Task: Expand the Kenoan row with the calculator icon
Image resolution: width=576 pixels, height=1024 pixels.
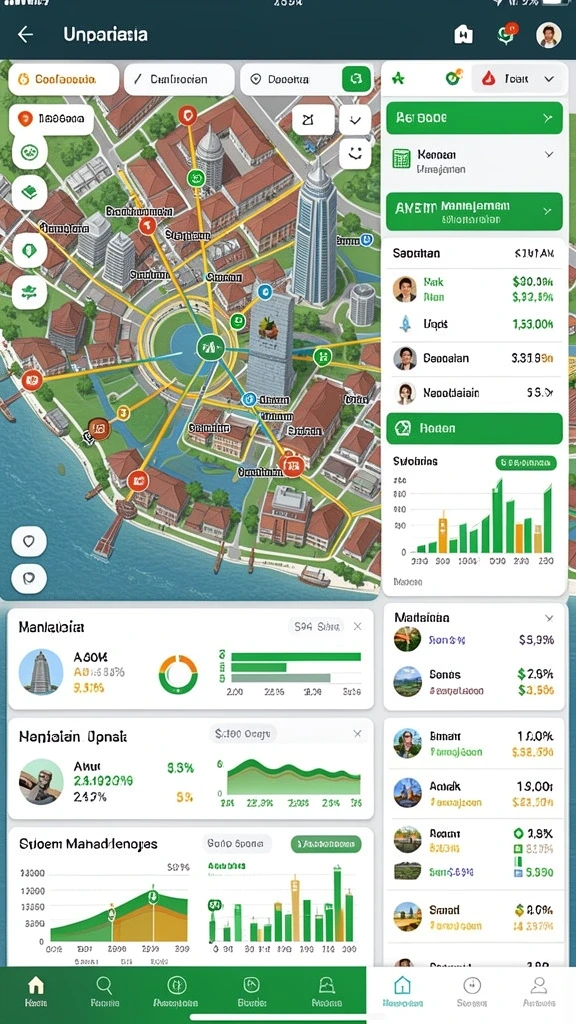Action: pyautogui.click(x=474, y=161)
